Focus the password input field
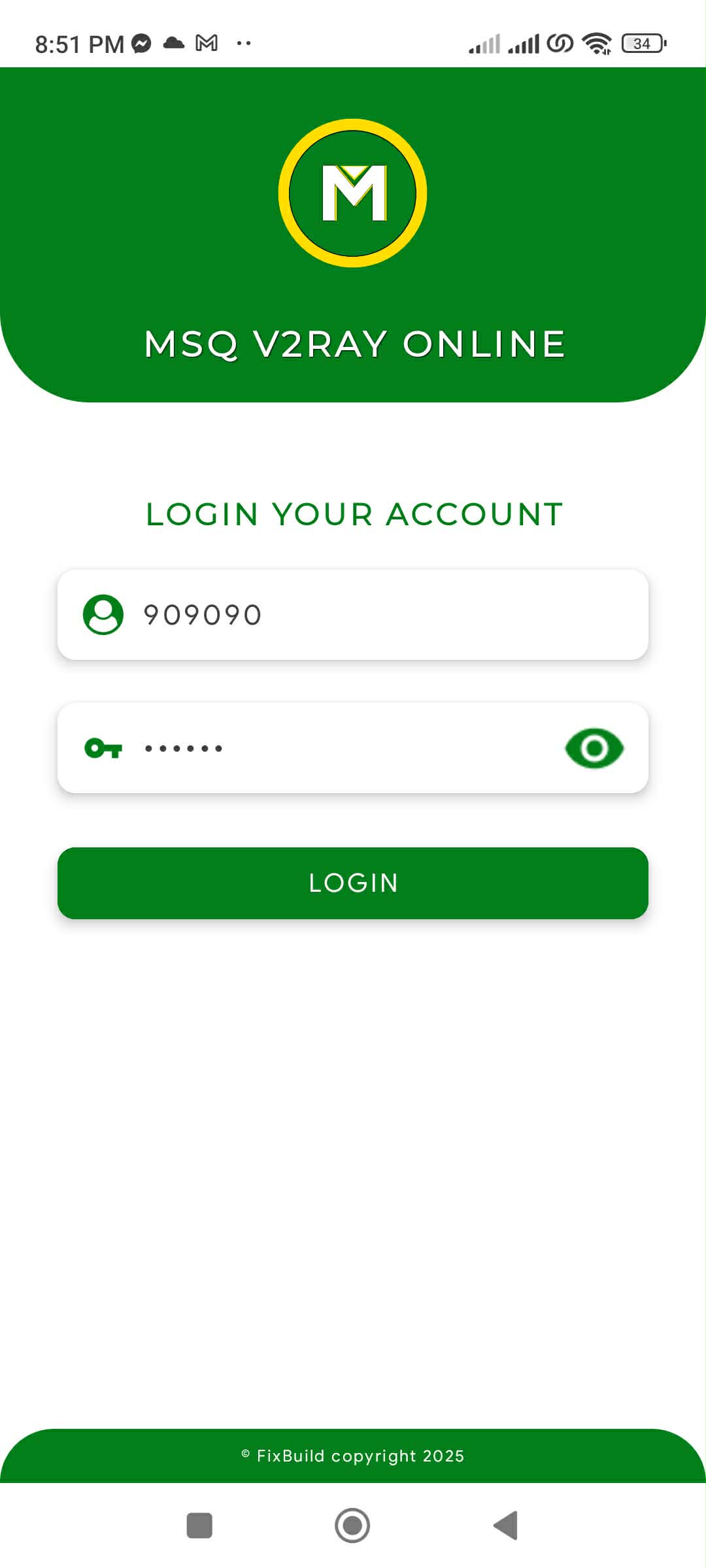Screen dimensions: 706x1568 click(340, 748)
